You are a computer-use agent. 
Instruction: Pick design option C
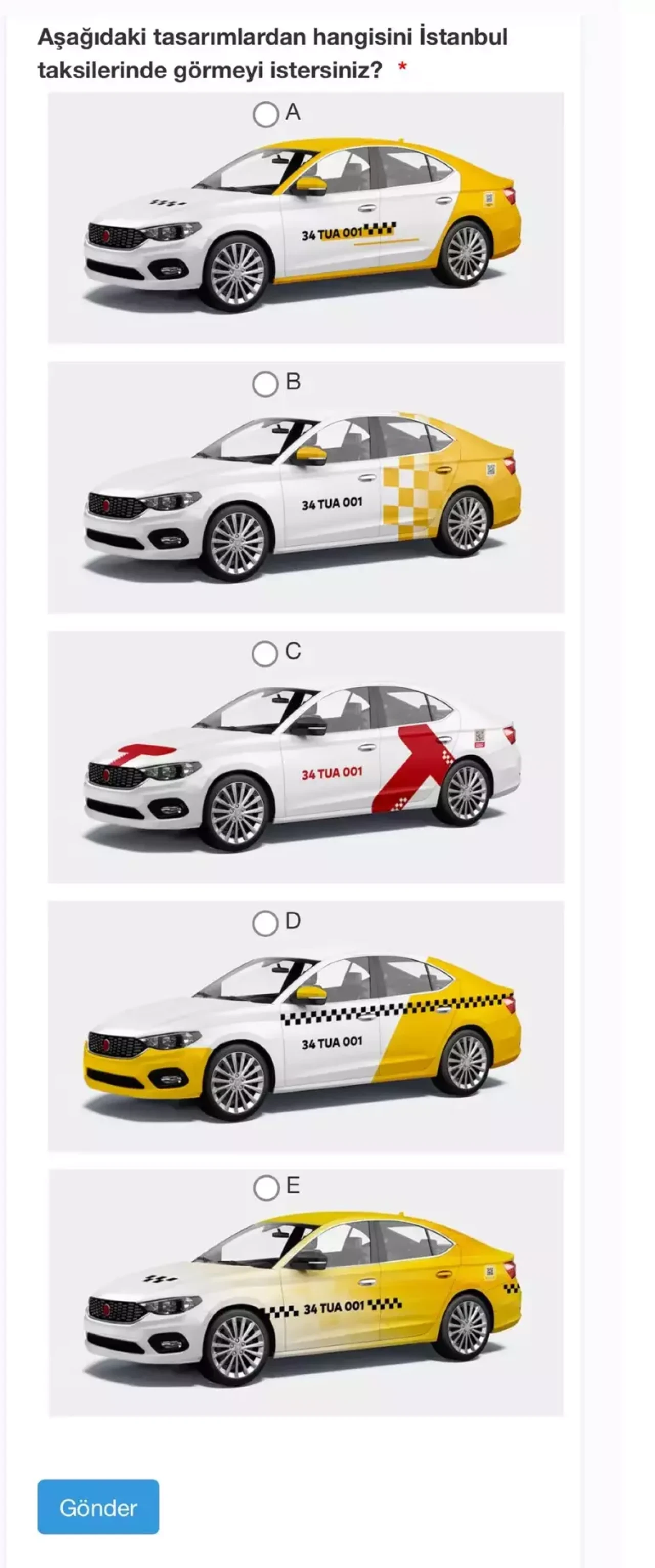(265, 654)
